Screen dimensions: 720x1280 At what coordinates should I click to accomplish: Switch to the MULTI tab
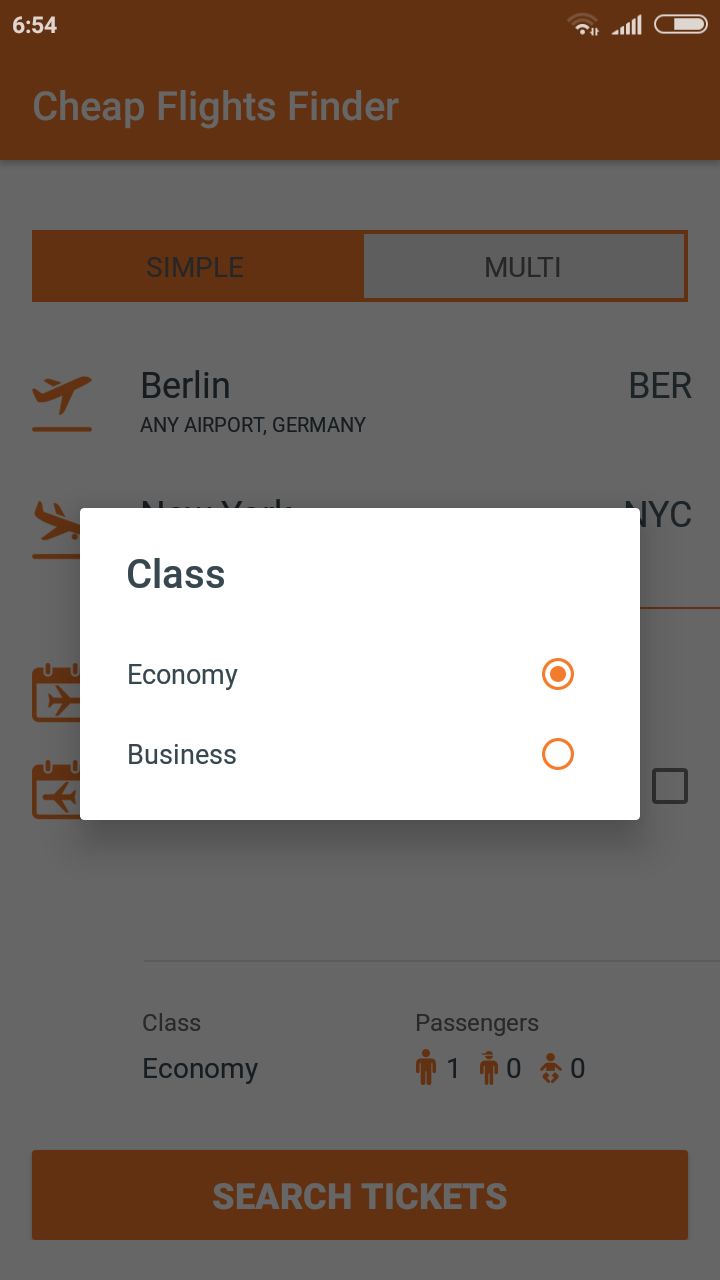click(x=524, y=266)
